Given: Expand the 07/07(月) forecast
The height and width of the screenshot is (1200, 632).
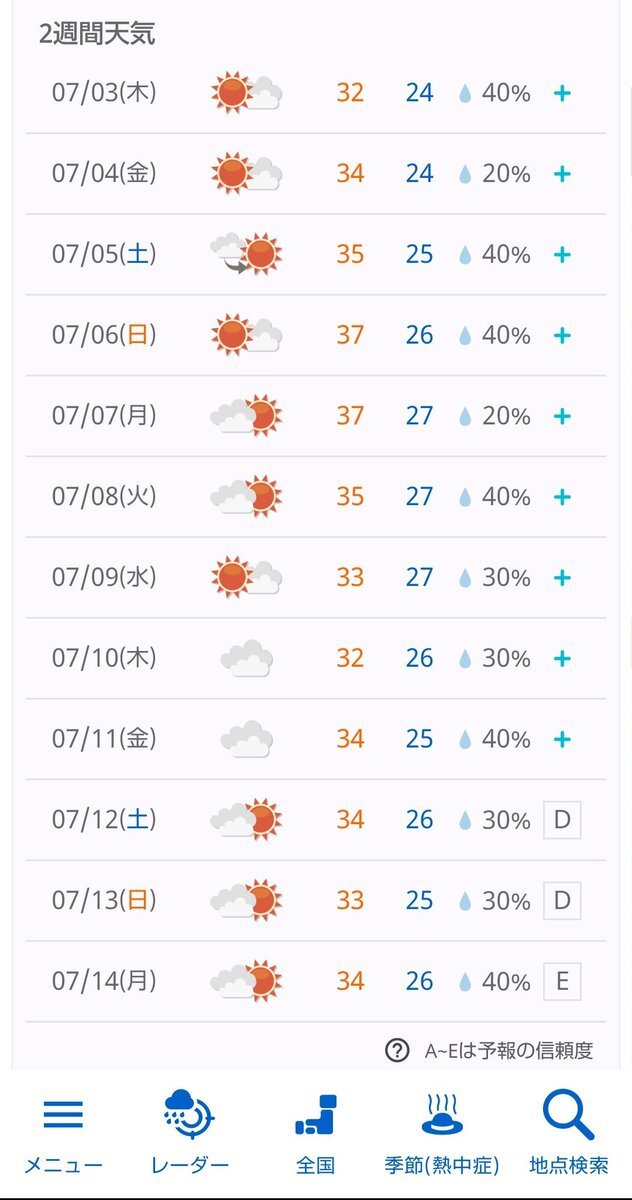Looking at the screenshot, I should pos(562,416).
